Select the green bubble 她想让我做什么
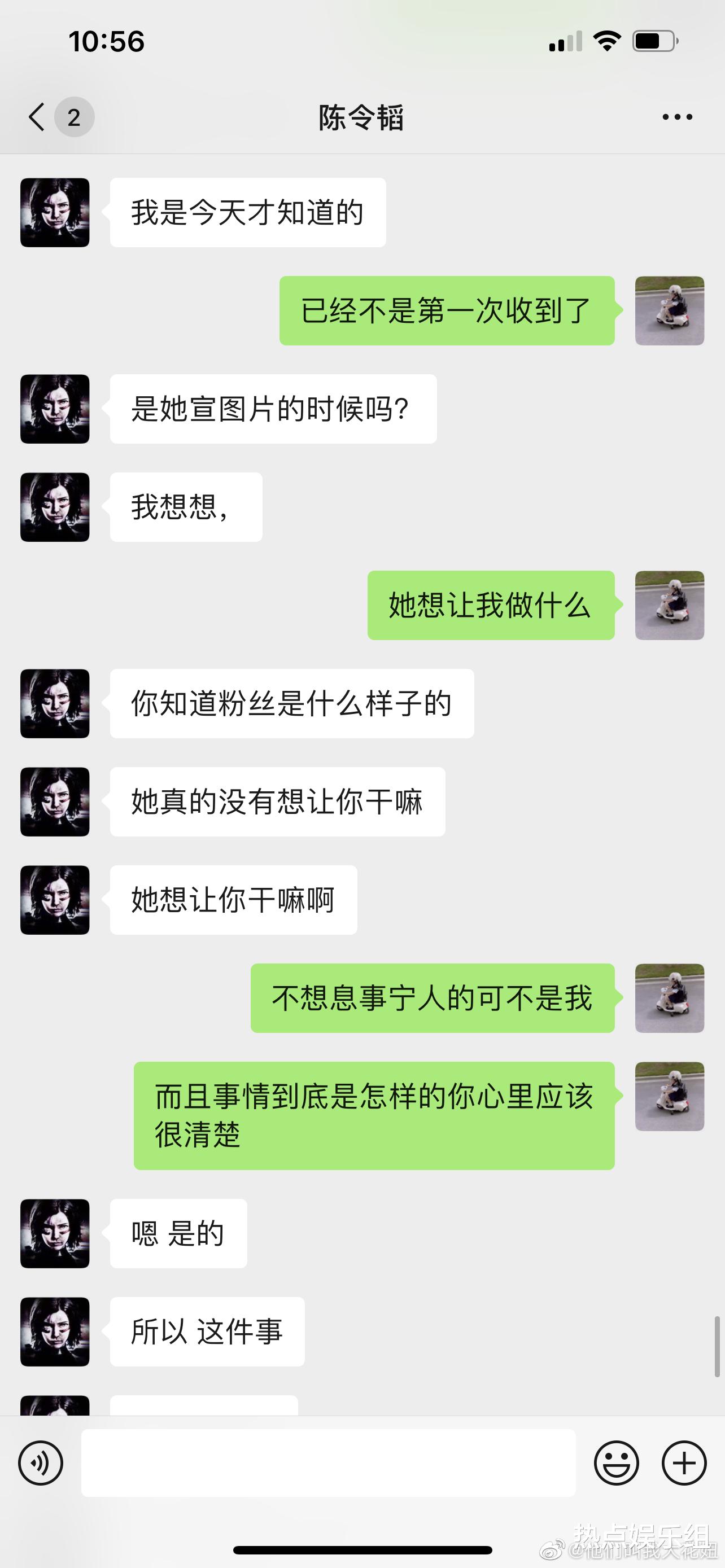 pyautogui.click(x=490, y=605)
